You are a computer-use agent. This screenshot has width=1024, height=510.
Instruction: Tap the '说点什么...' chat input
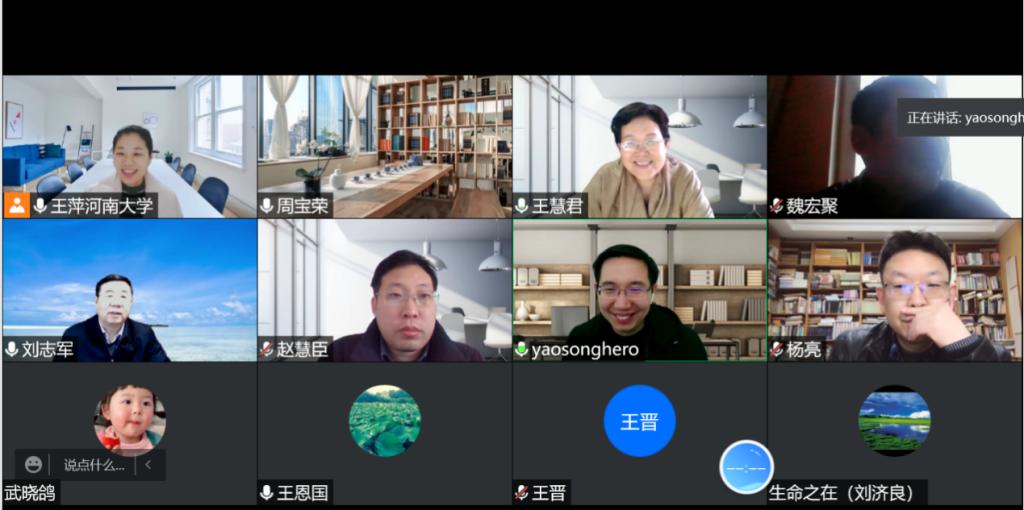(94, 464)
